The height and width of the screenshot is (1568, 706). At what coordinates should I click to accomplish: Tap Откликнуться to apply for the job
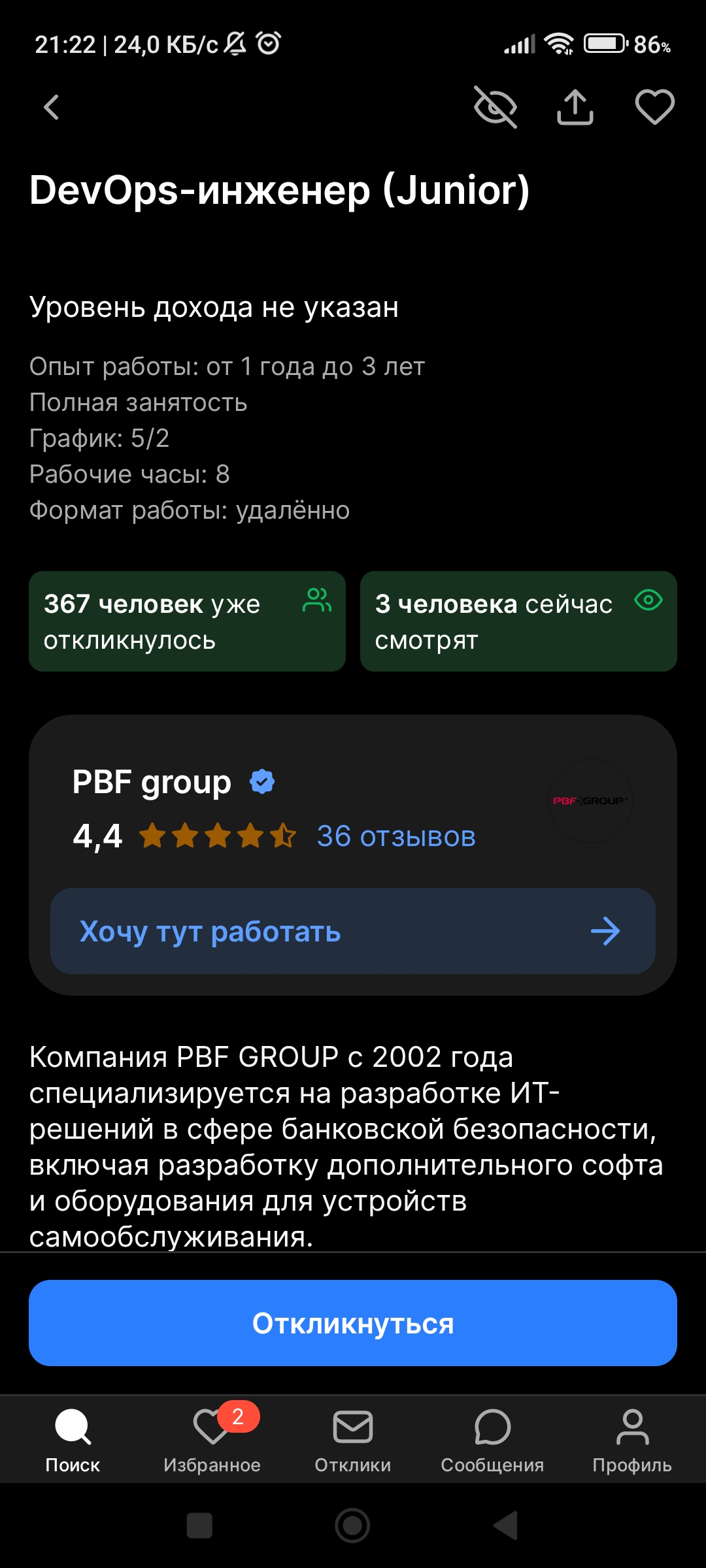pos(352,1323)
